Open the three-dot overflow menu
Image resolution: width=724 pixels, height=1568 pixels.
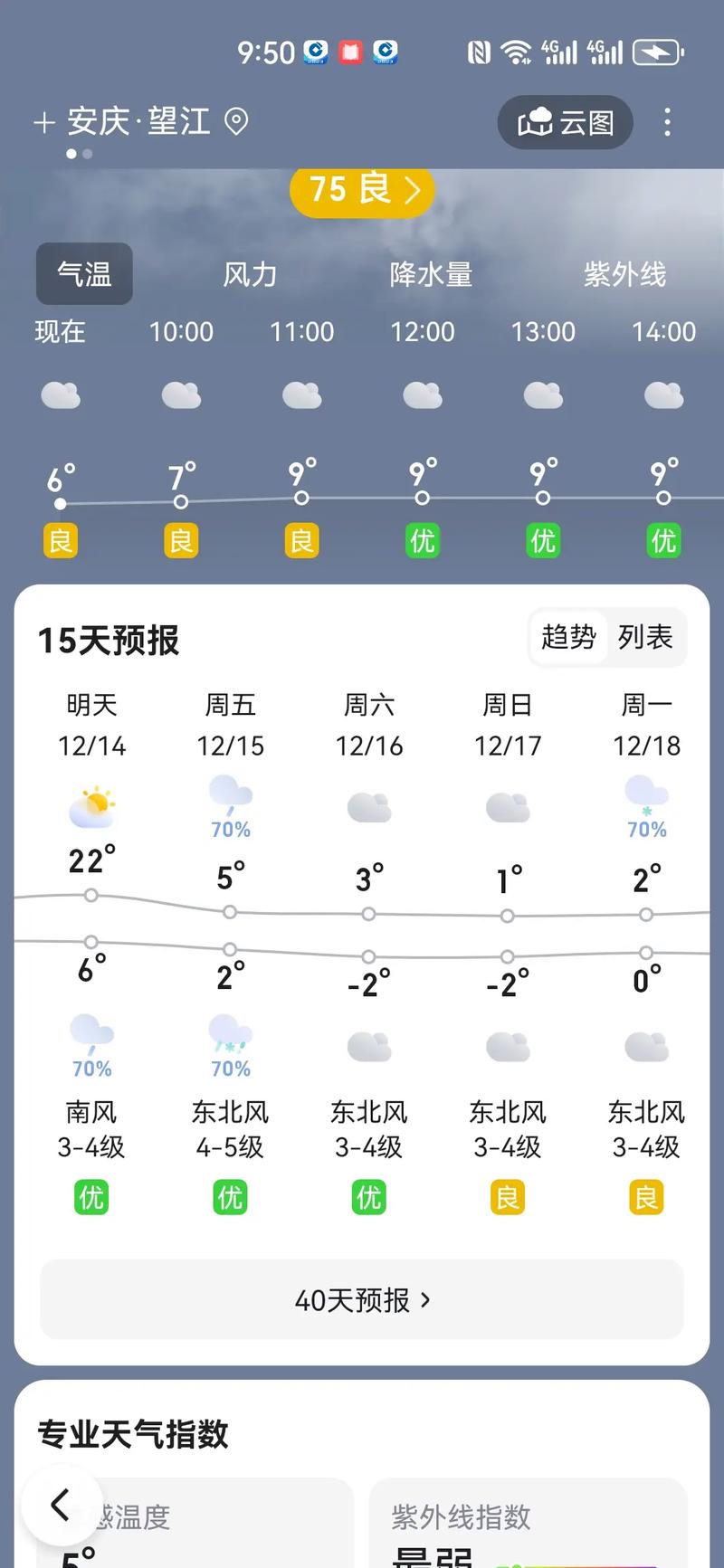point(667,122)
